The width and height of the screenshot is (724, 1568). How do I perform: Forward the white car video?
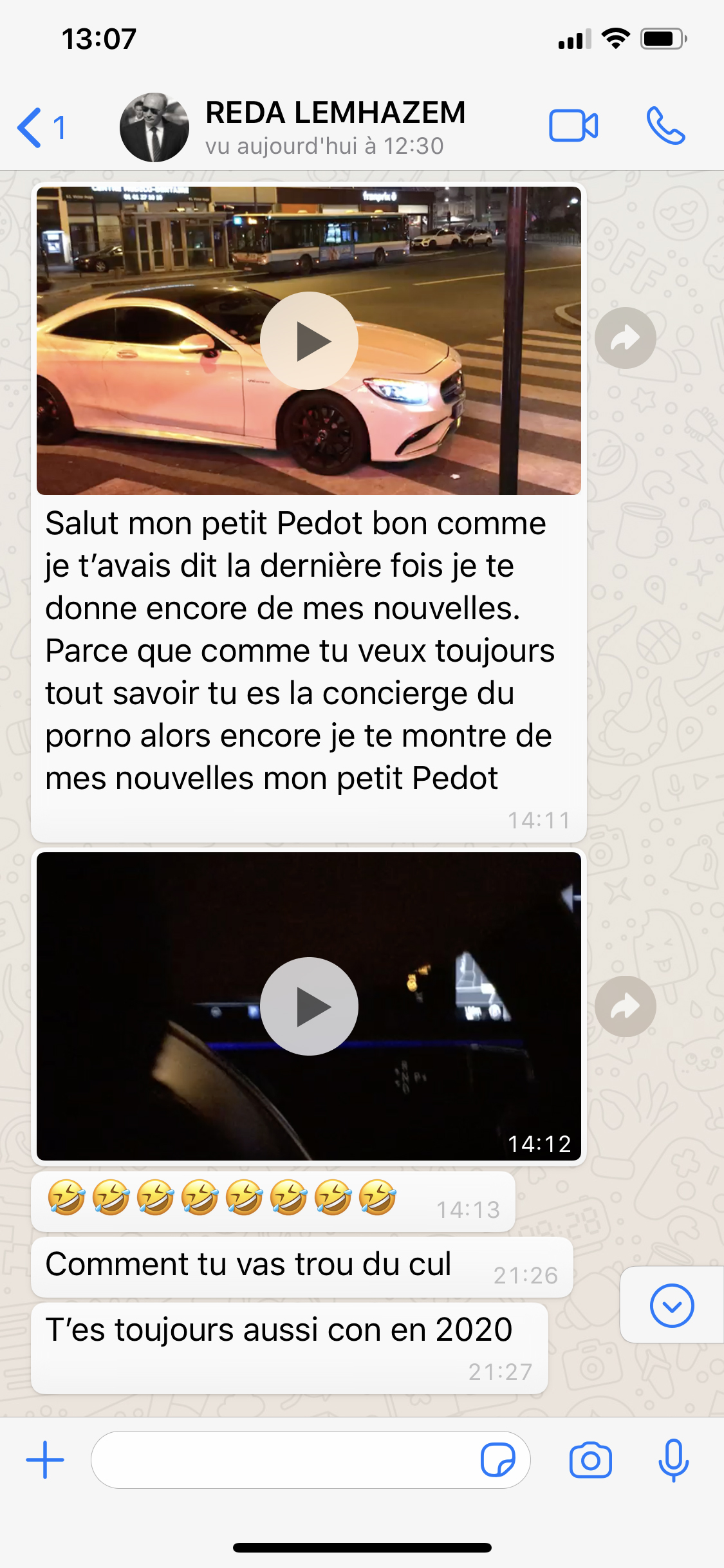pyautogui.click(x=625, y=338)
